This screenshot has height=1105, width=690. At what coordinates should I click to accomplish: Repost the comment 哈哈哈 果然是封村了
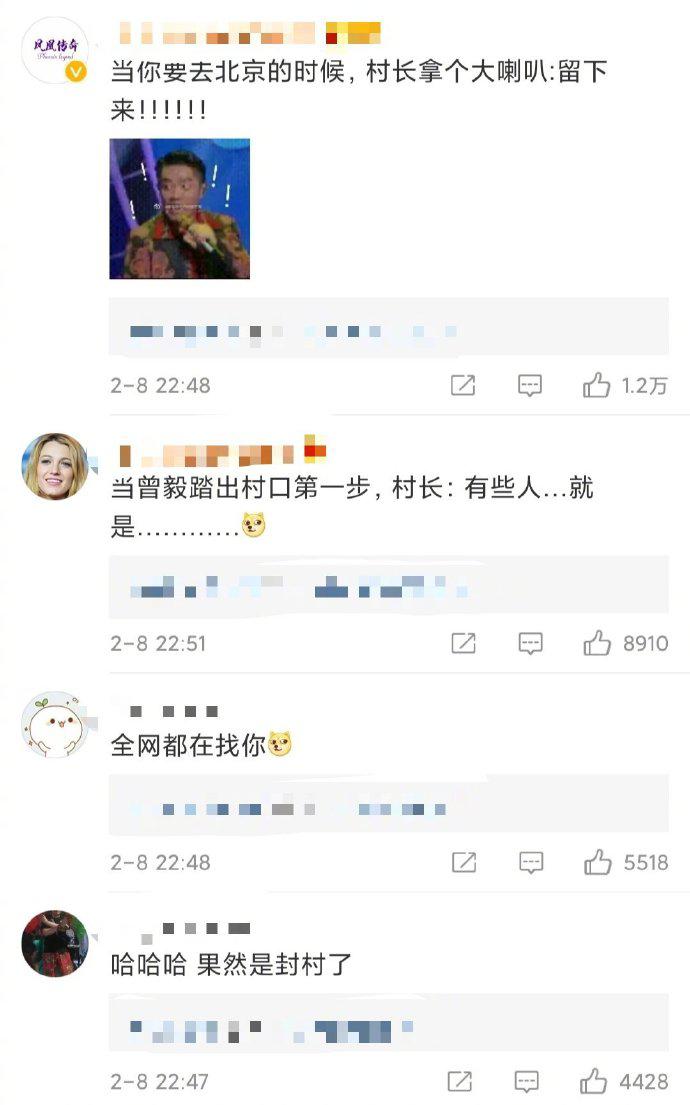(x=460, y=1081)
